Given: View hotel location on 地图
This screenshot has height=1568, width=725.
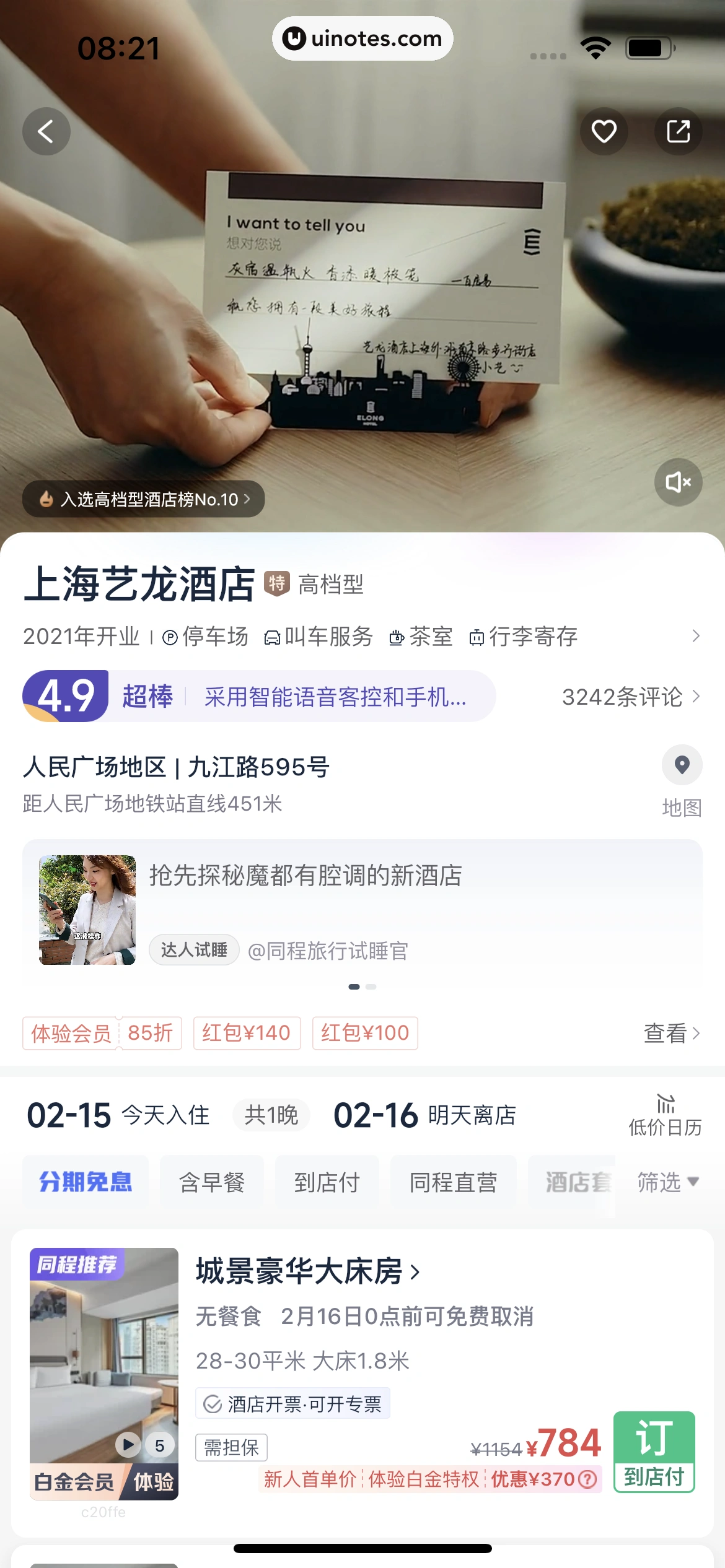Looking at the screenshot, I should click(682, 780).
